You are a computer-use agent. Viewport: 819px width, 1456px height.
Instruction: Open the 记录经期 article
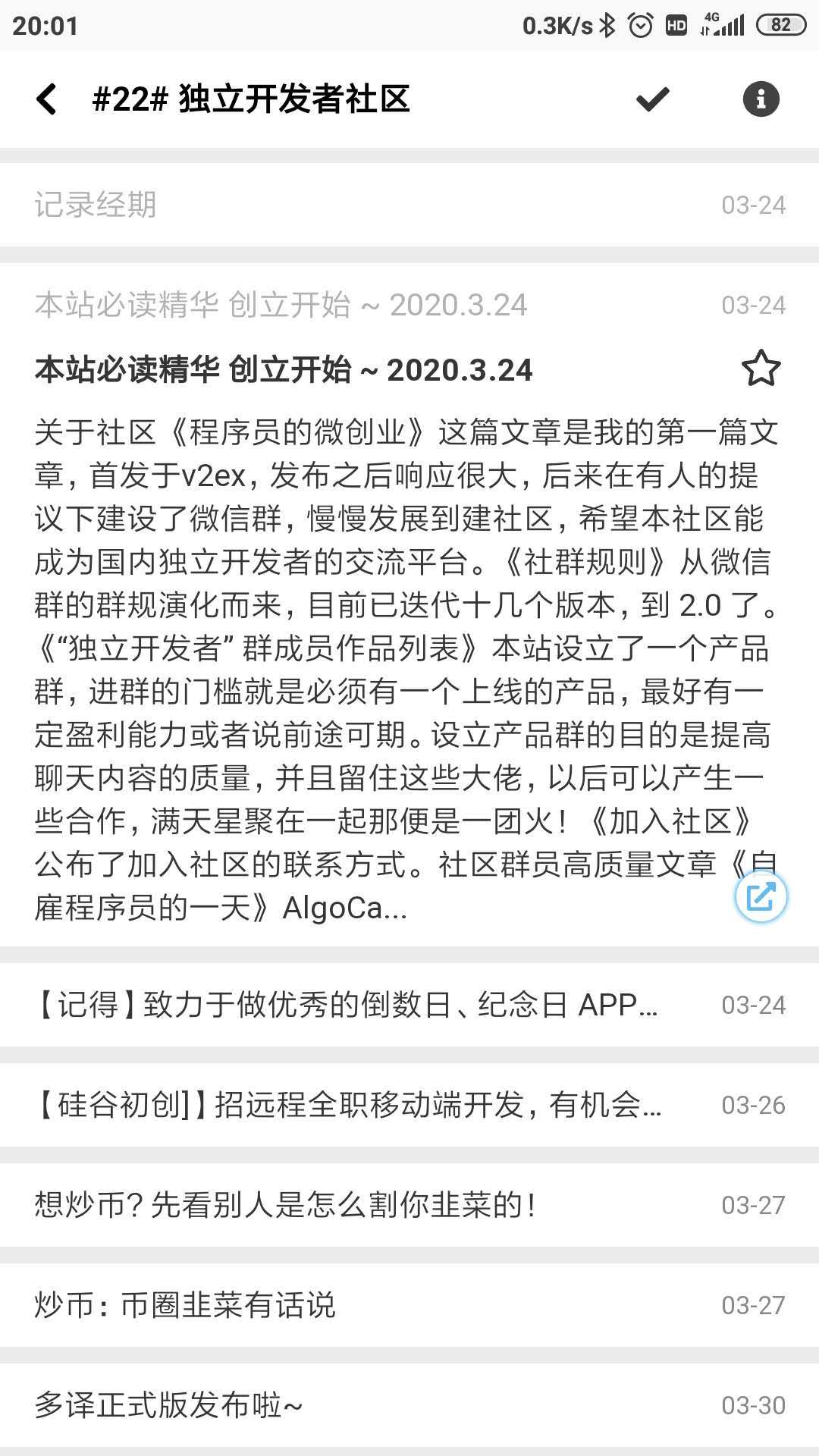[x=409, y=205]
